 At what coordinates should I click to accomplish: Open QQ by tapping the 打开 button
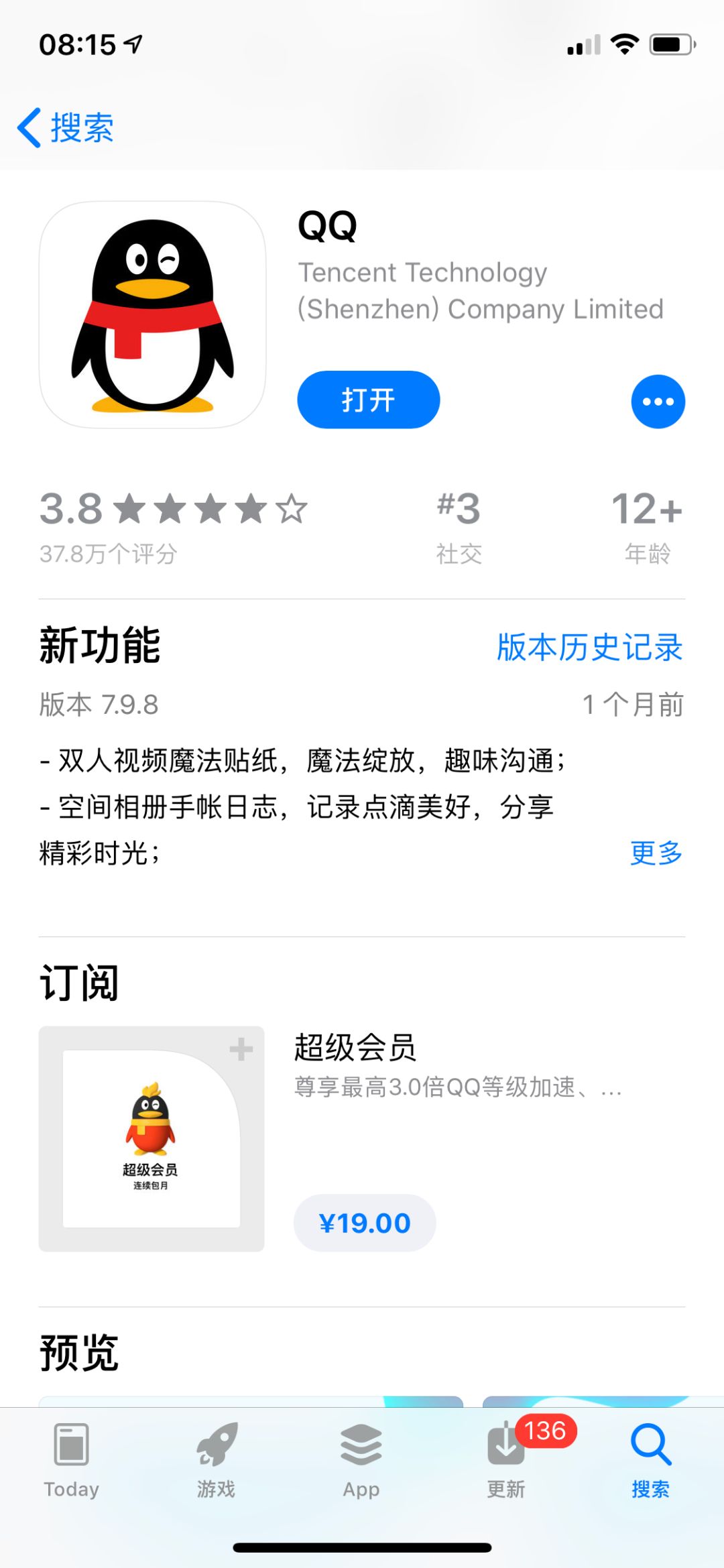click(x=368, y=400)
